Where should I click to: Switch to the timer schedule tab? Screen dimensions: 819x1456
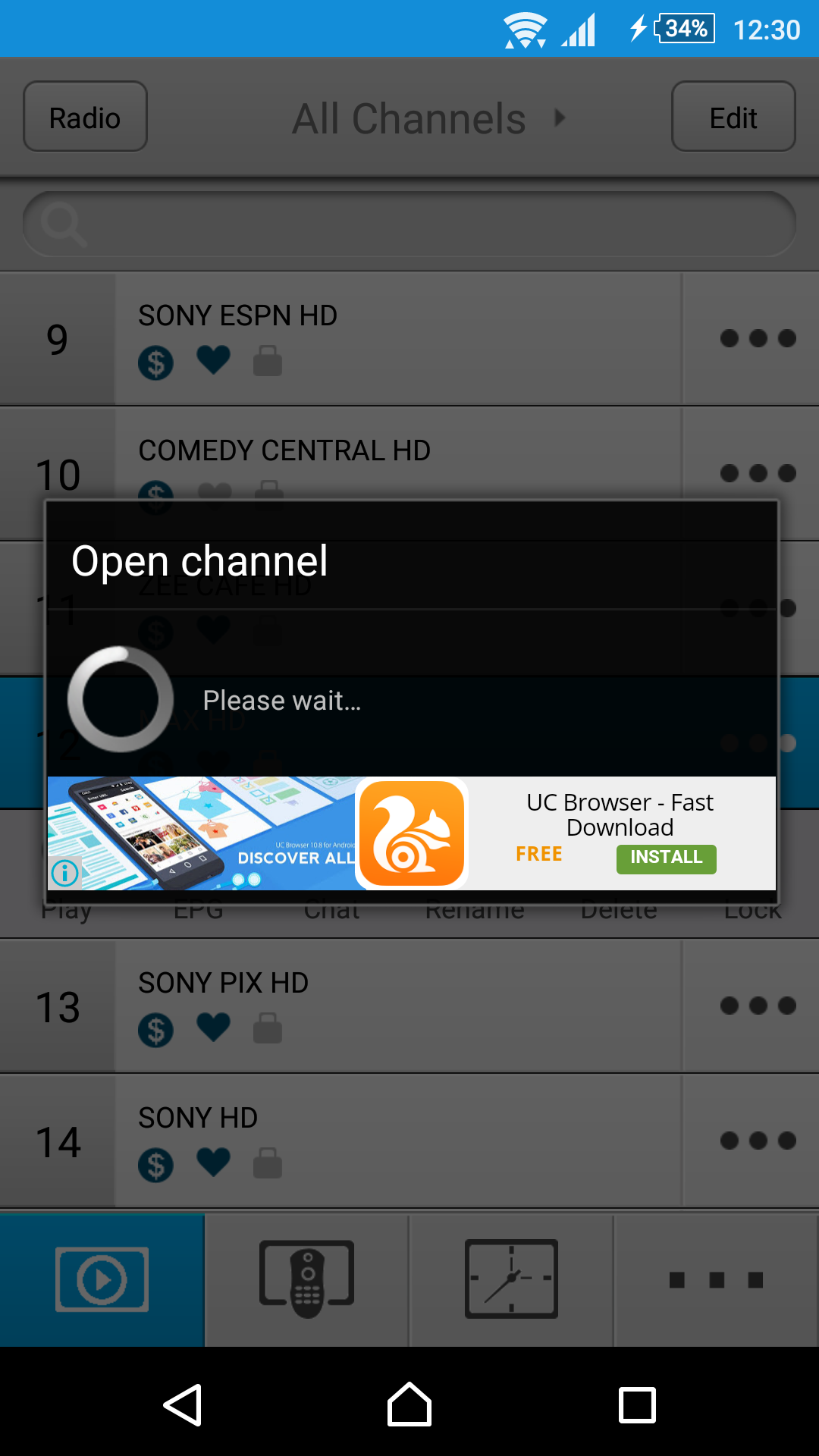511,1279
